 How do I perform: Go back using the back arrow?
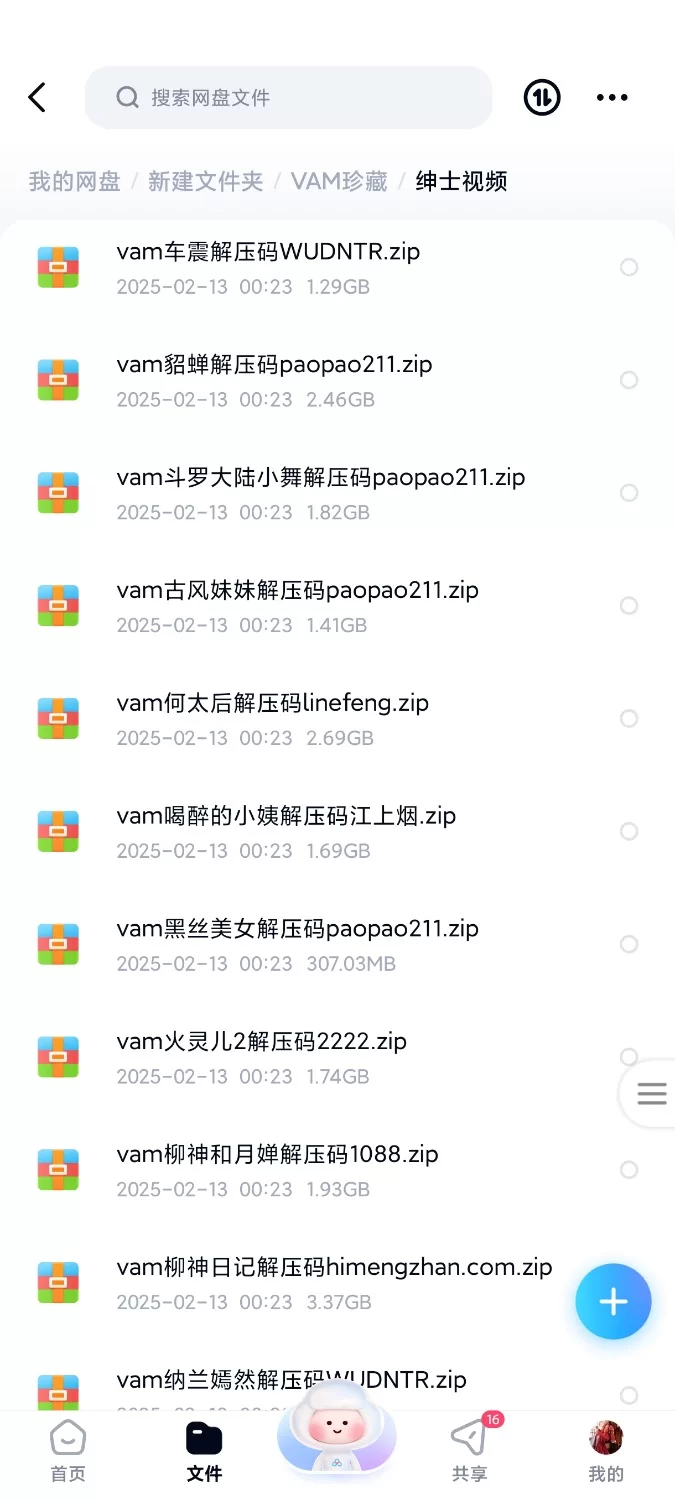tap(38, 97)
